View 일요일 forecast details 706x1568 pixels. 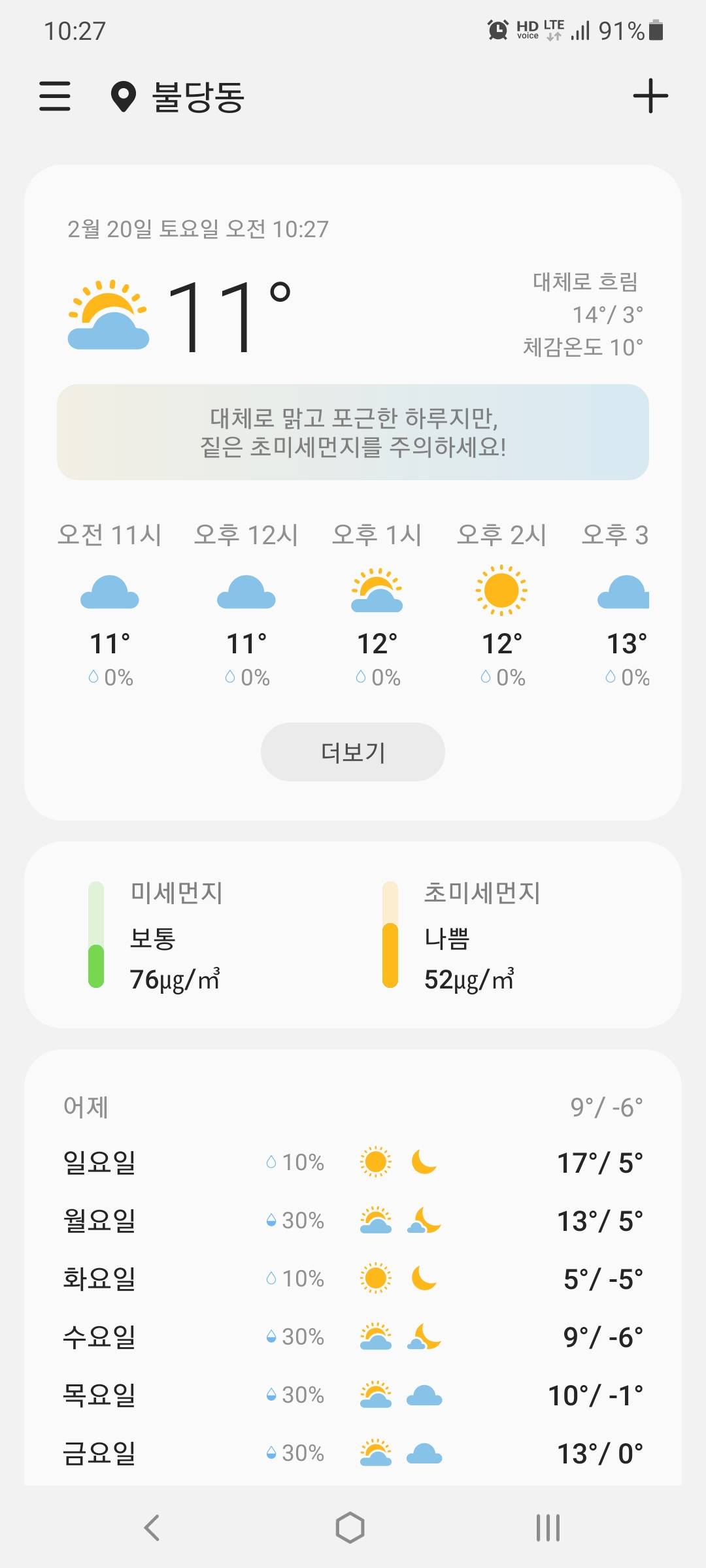[353, 1162]
